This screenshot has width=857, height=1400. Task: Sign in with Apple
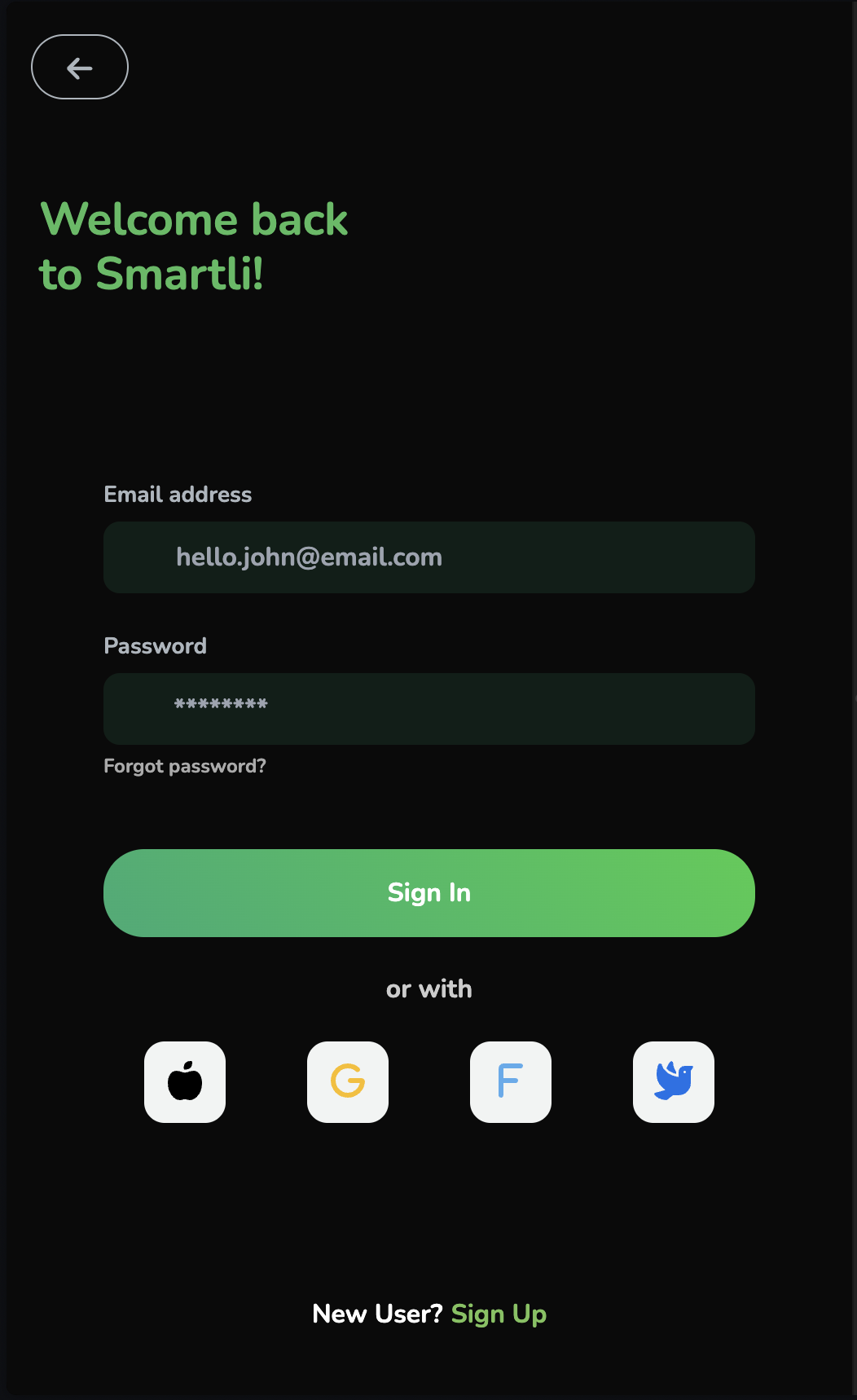click(185, 1082)
